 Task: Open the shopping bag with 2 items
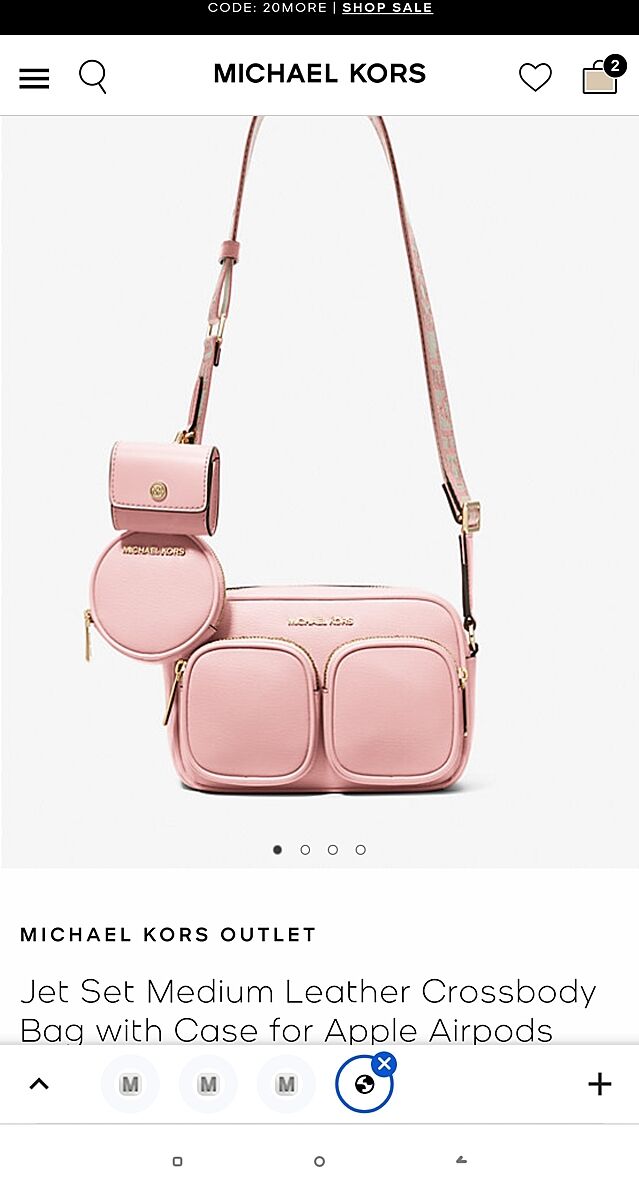tap(601, 77)
